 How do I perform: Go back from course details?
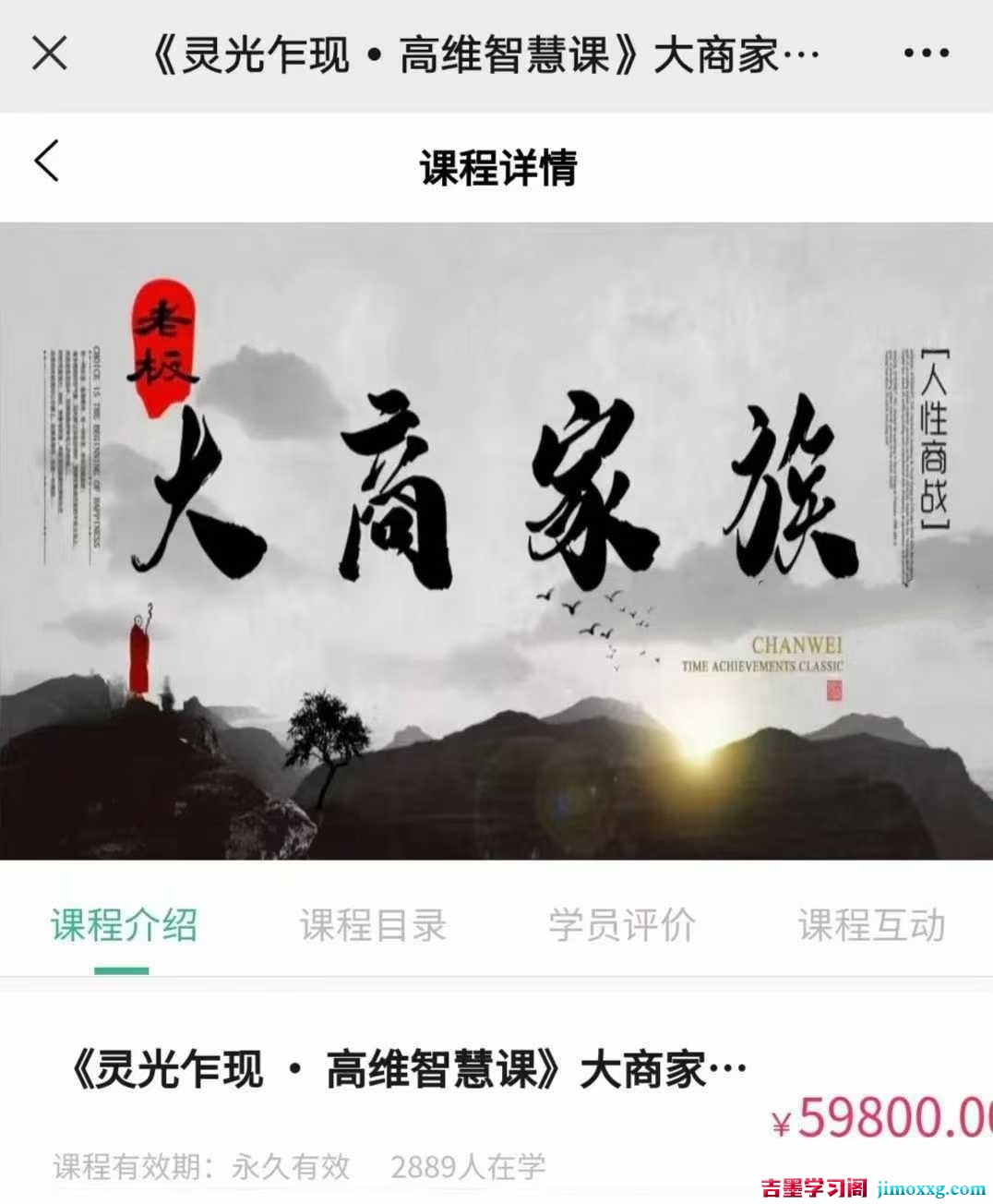pos(46,162)
